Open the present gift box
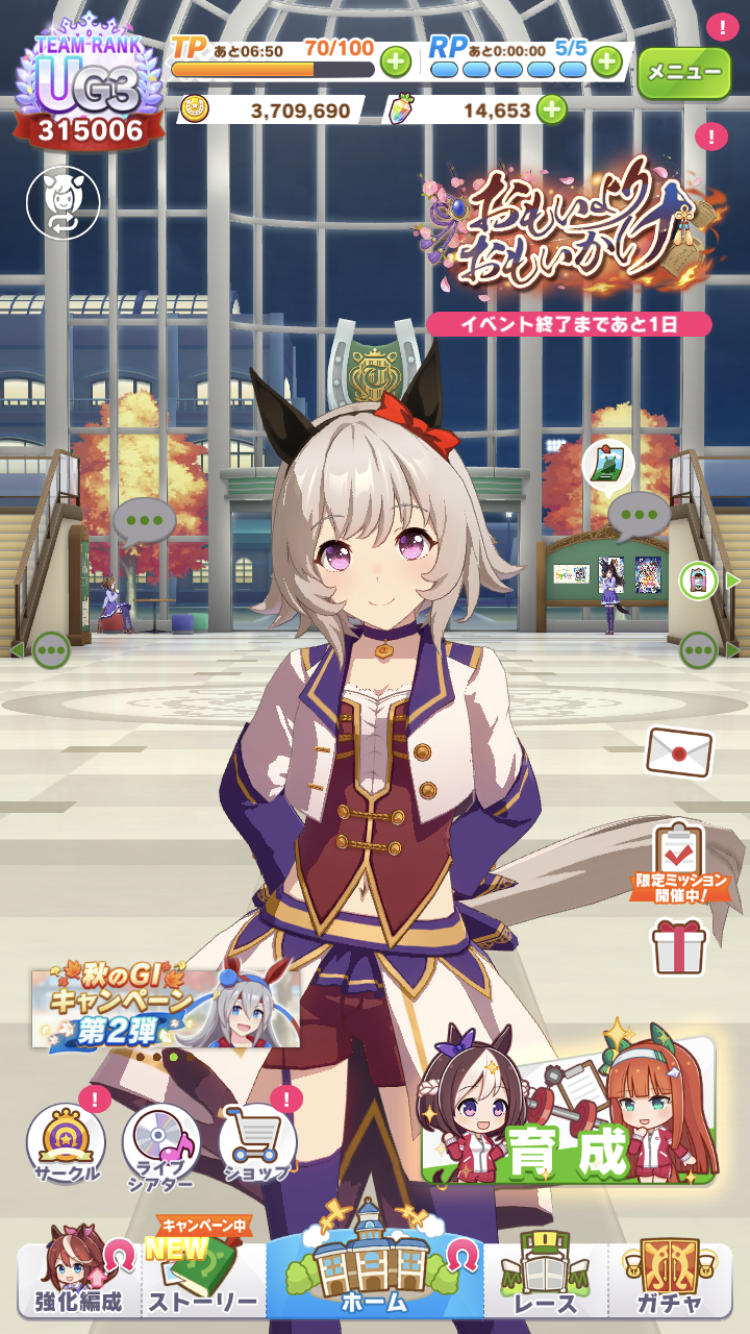750x1334 pixels. click(680, 947)
